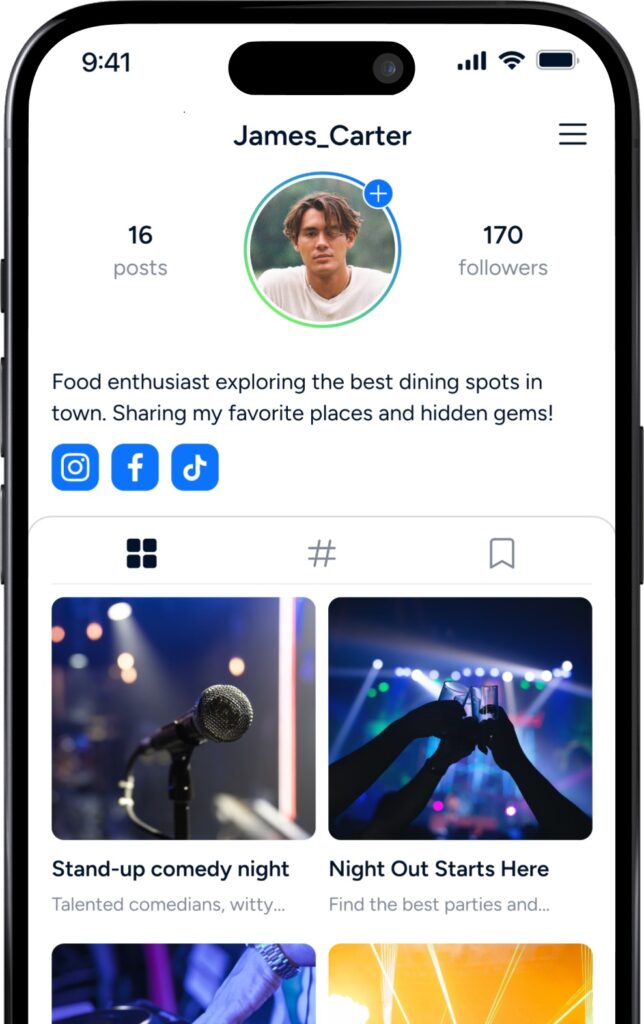
Task: Tap the plus badge on profile photo
Action: pos(378,194)
